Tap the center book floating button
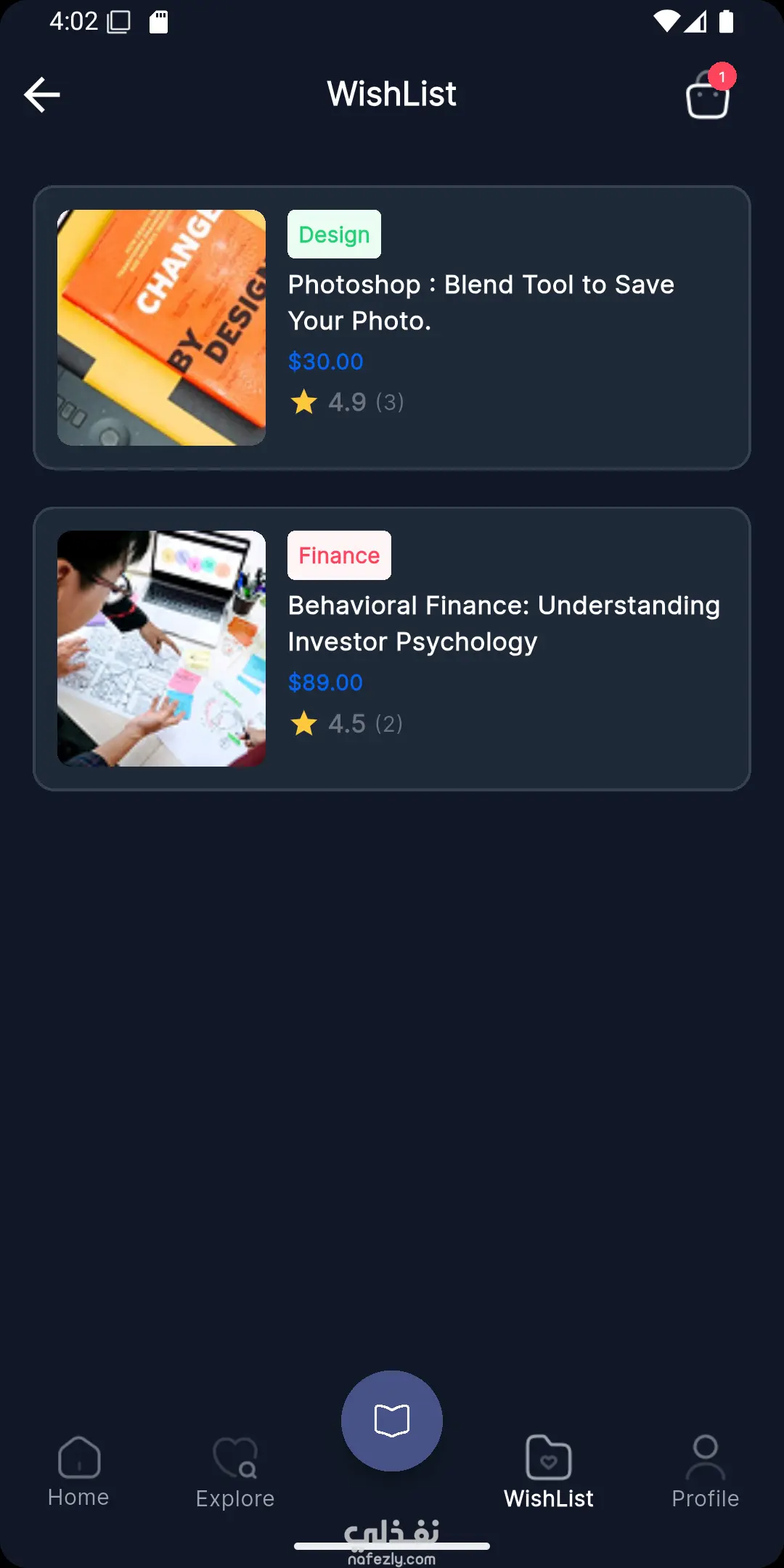 (392, 1421)
